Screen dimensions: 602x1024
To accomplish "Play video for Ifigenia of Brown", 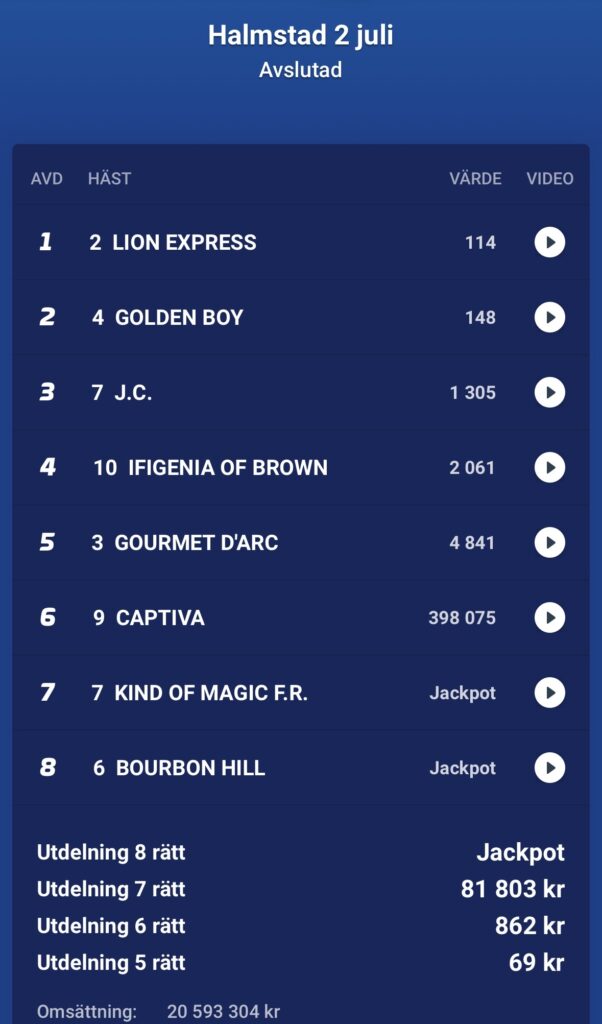I will point(550,468).
